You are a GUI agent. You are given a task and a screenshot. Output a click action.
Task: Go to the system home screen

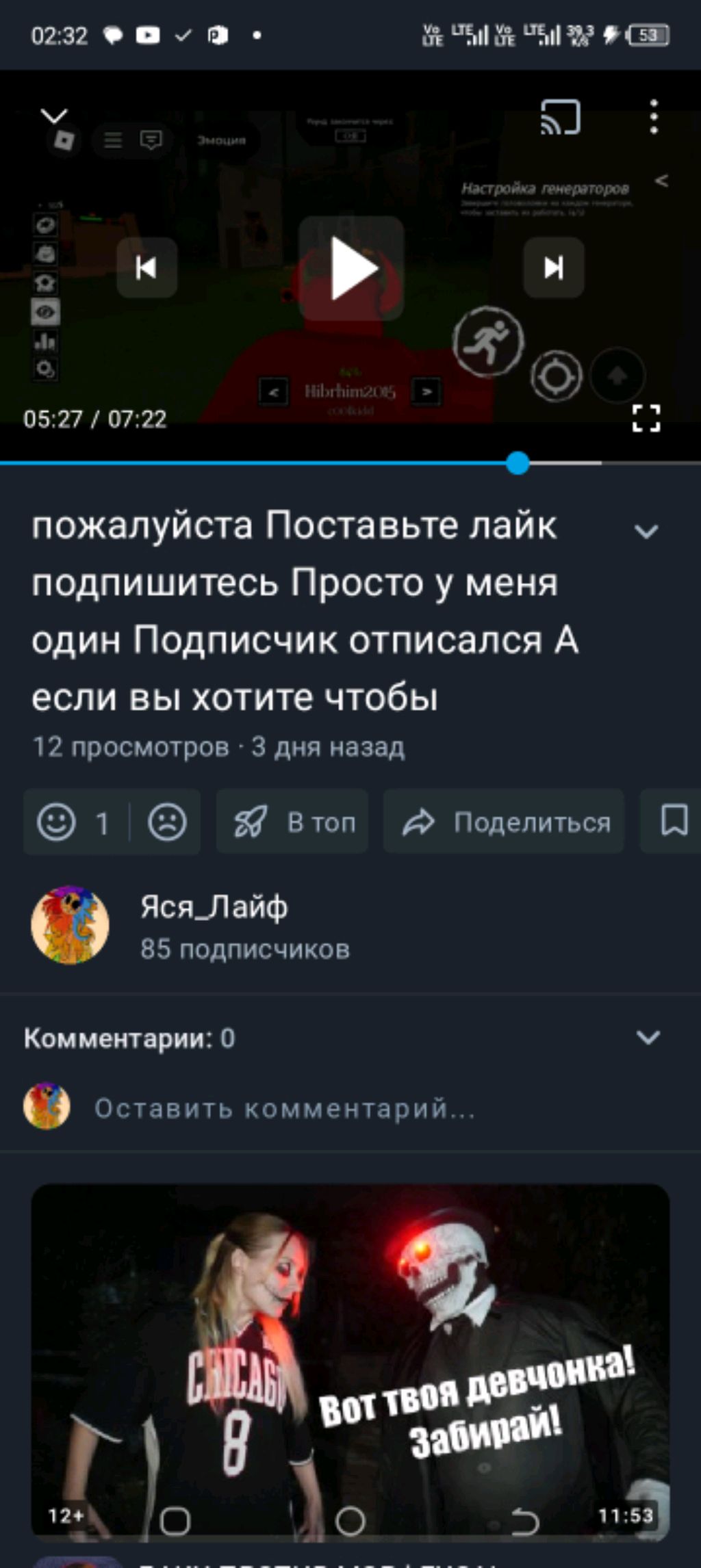pos(350,1521)
